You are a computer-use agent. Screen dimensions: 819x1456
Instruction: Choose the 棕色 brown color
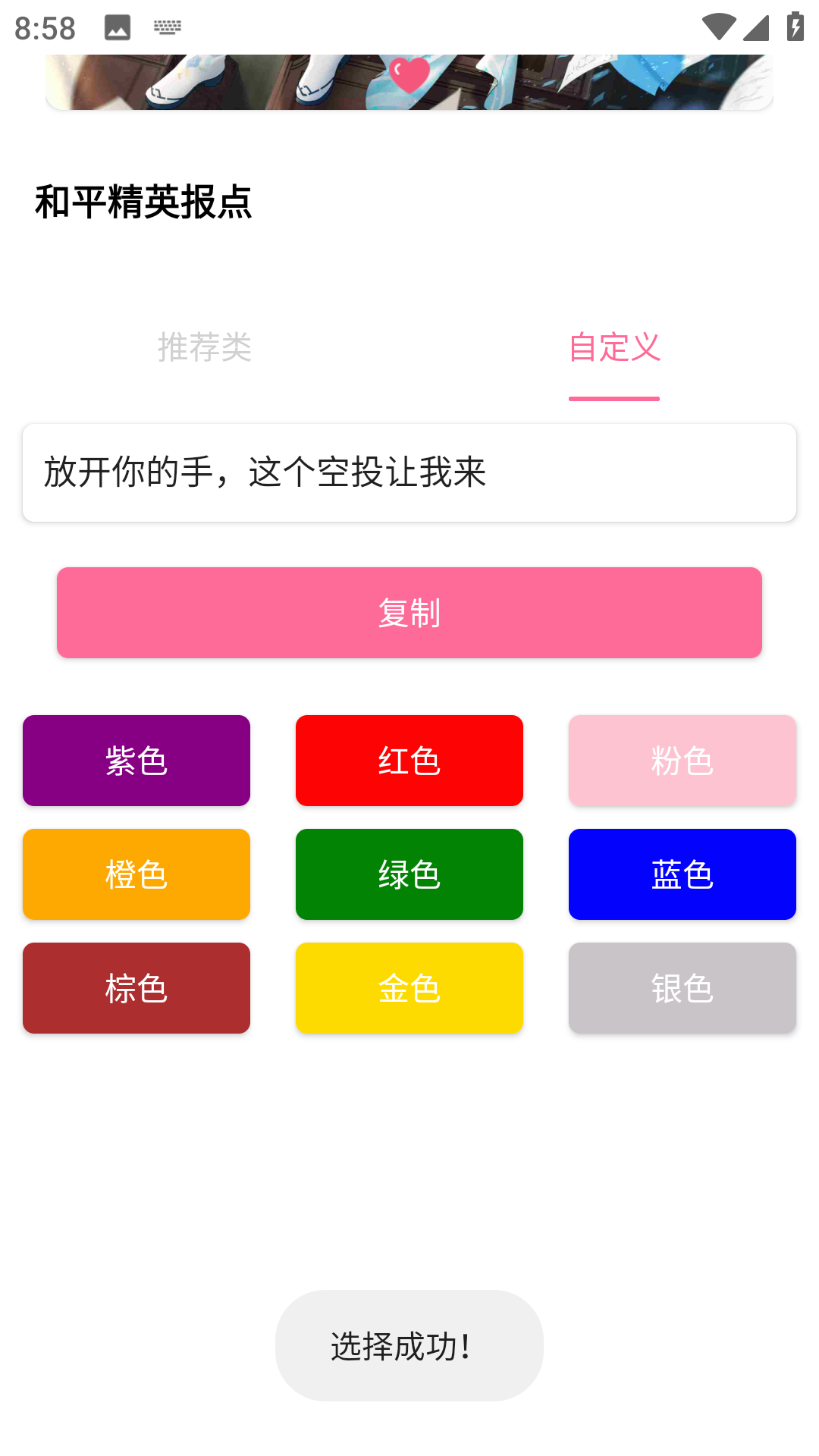136,987
